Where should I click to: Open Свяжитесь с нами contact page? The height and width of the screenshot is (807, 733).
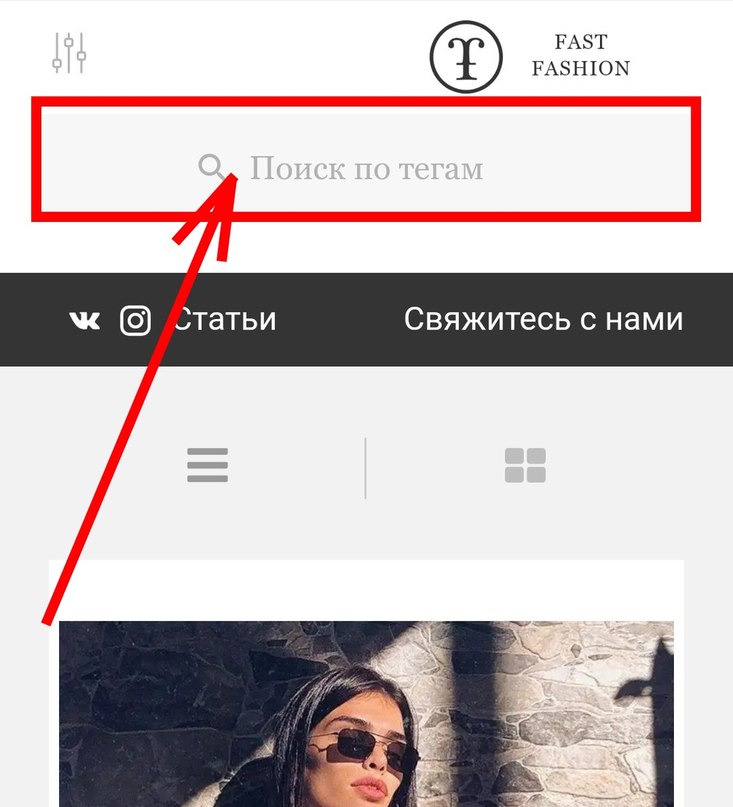pos(543,320)
